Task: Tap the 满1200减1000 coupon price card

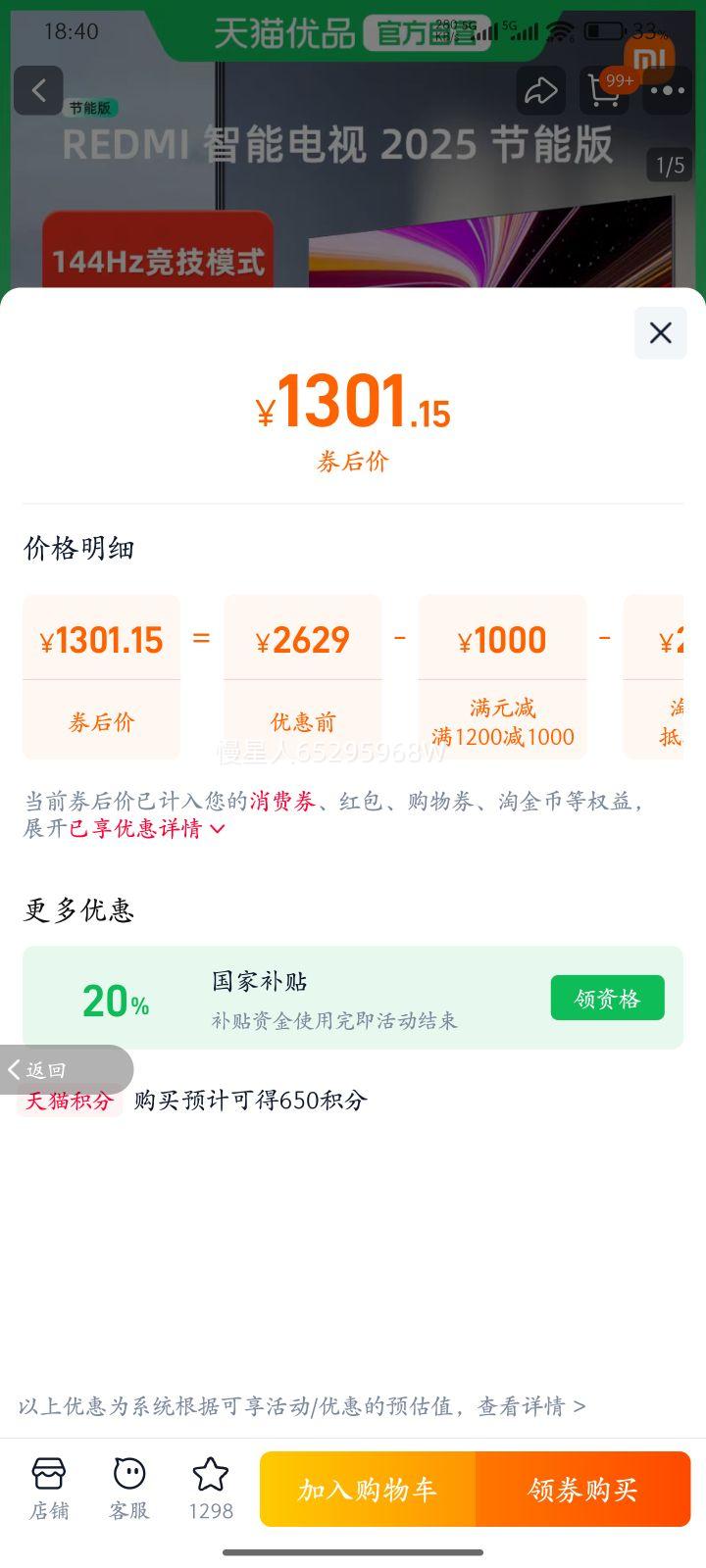Action: pyautogui.click(x=502, y=676)
